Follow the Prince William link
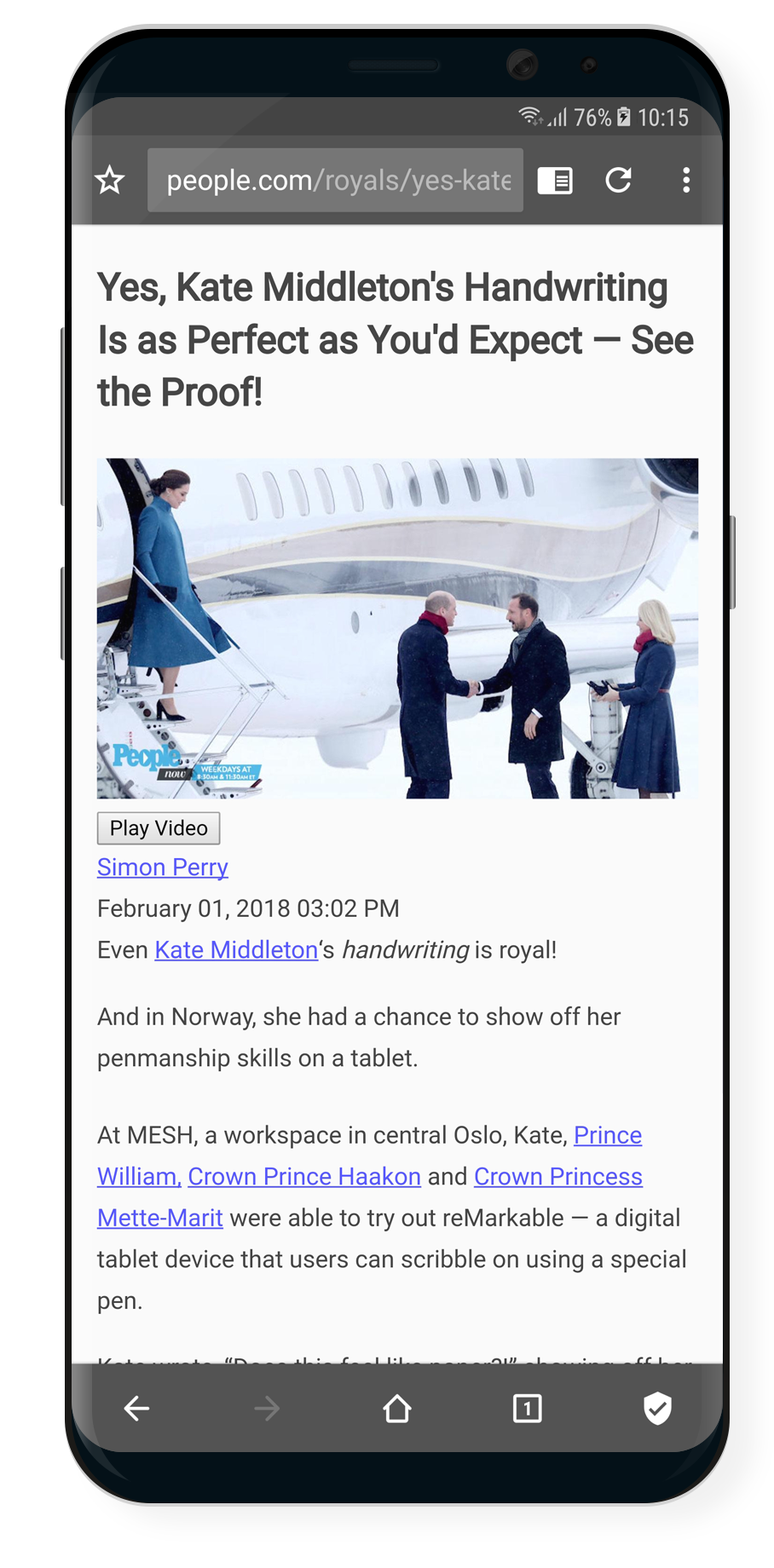The image size is (774, 1568). 607,1135
